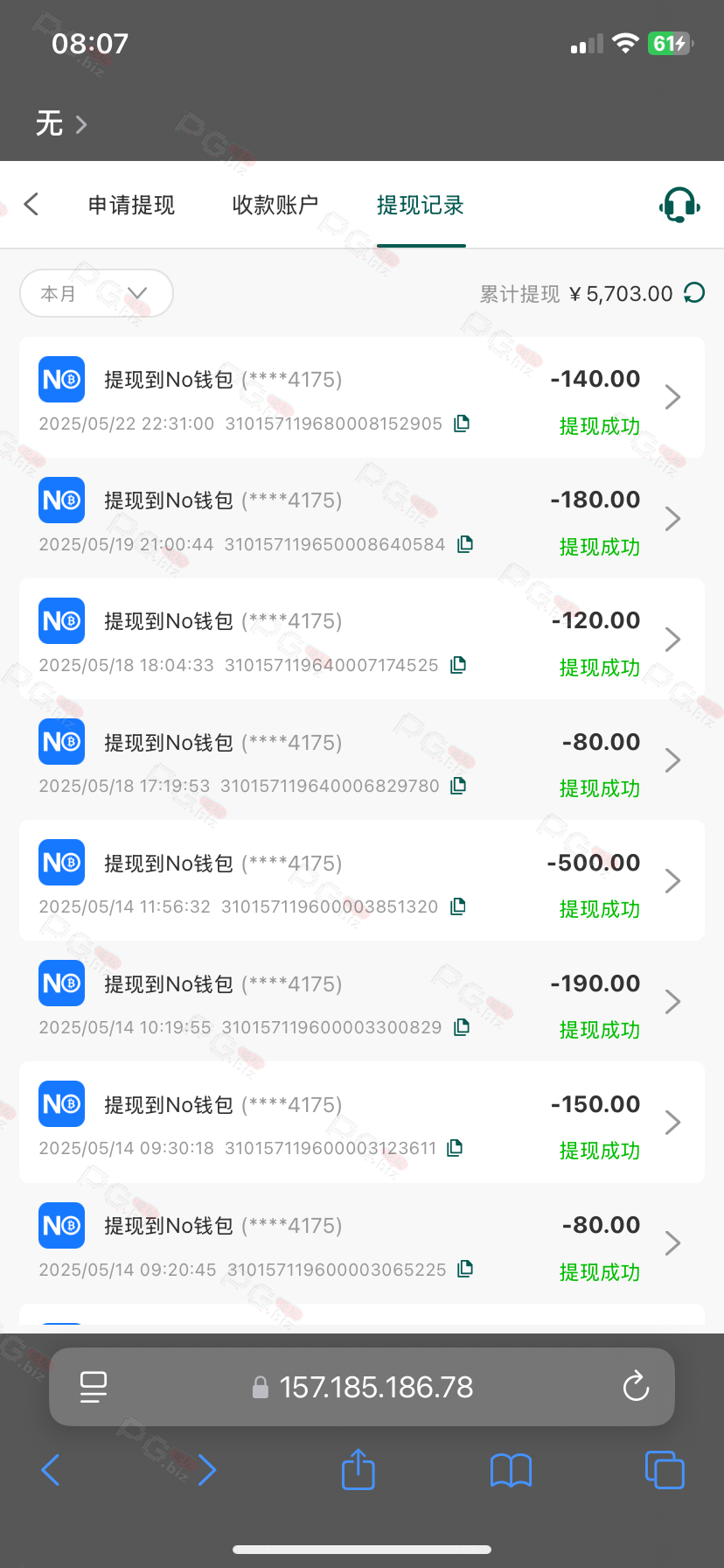Image resolution: width=724 pixels, height=1568 pixels.
Task: Copy the order number of the -190.00 withdrawal
Action: pyautogui.click(x=462, y=1027)
